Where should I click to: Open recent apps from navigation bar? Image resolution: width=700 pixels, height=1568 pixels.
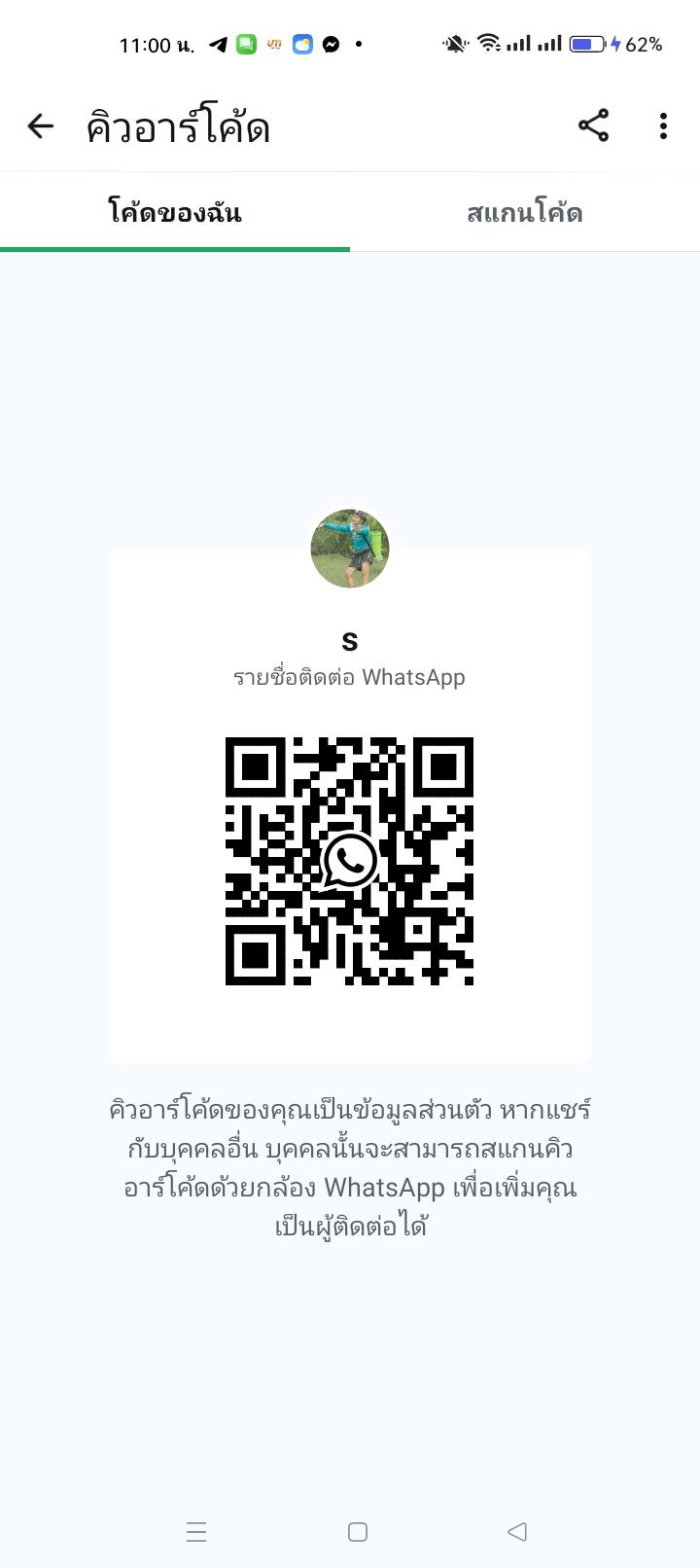pyautogui.click(x=196, y=1532)
